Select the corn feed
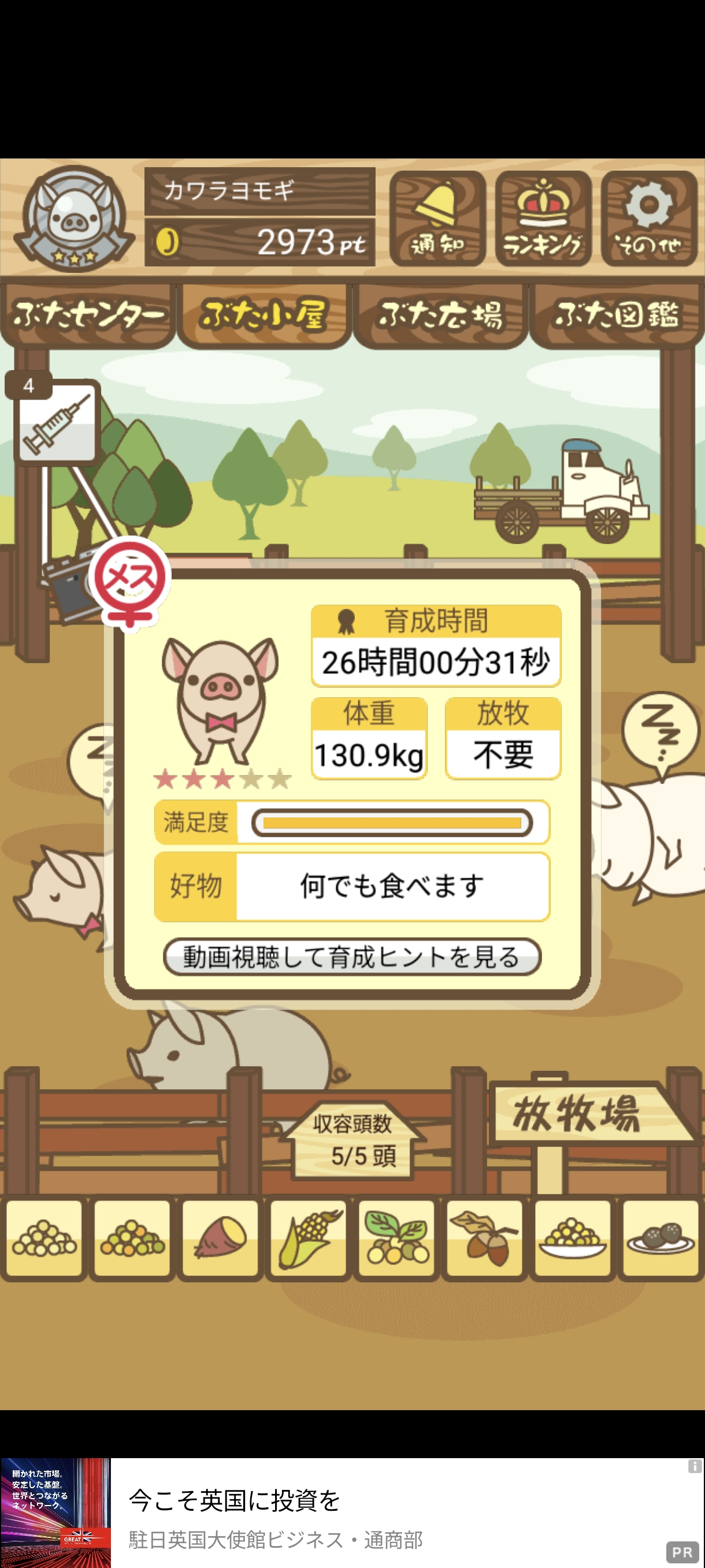Image resolution: width=705 pixels, height=1568 pixels. [309, 1238]
